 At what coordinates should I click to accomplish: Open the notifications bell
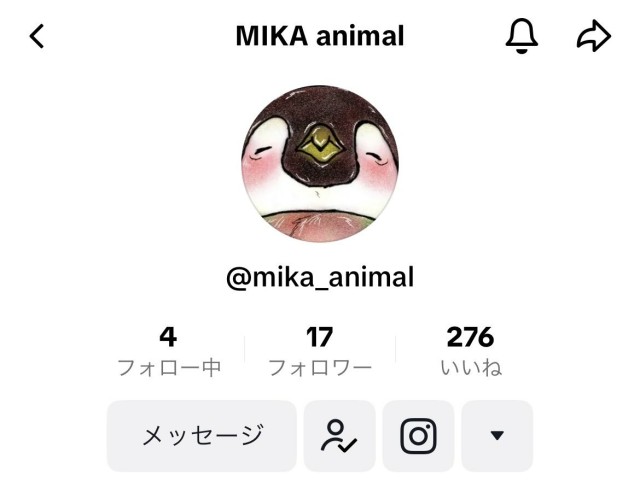click(521, 37)
